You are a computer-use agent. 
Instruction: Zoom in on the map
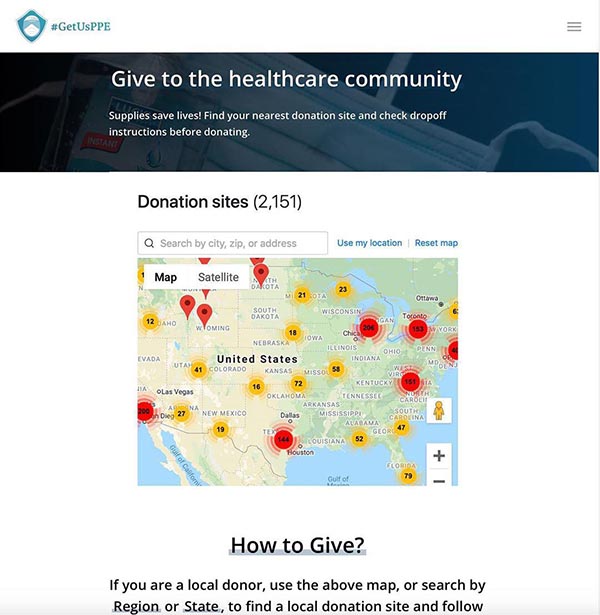pos(439,455)
